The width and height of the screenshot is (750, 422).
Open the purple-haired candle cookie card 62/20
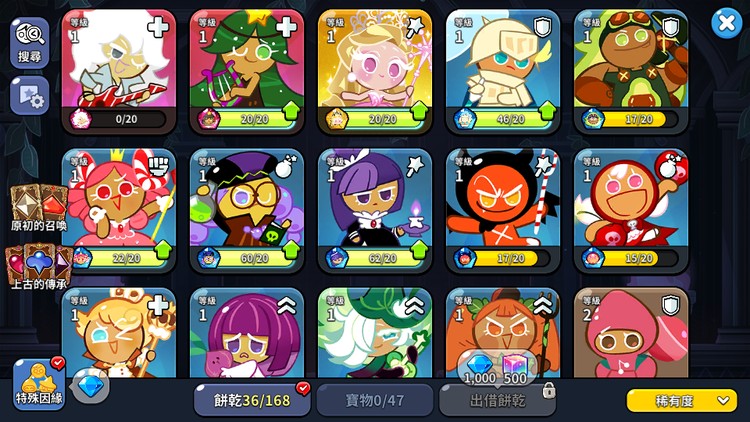375,210
